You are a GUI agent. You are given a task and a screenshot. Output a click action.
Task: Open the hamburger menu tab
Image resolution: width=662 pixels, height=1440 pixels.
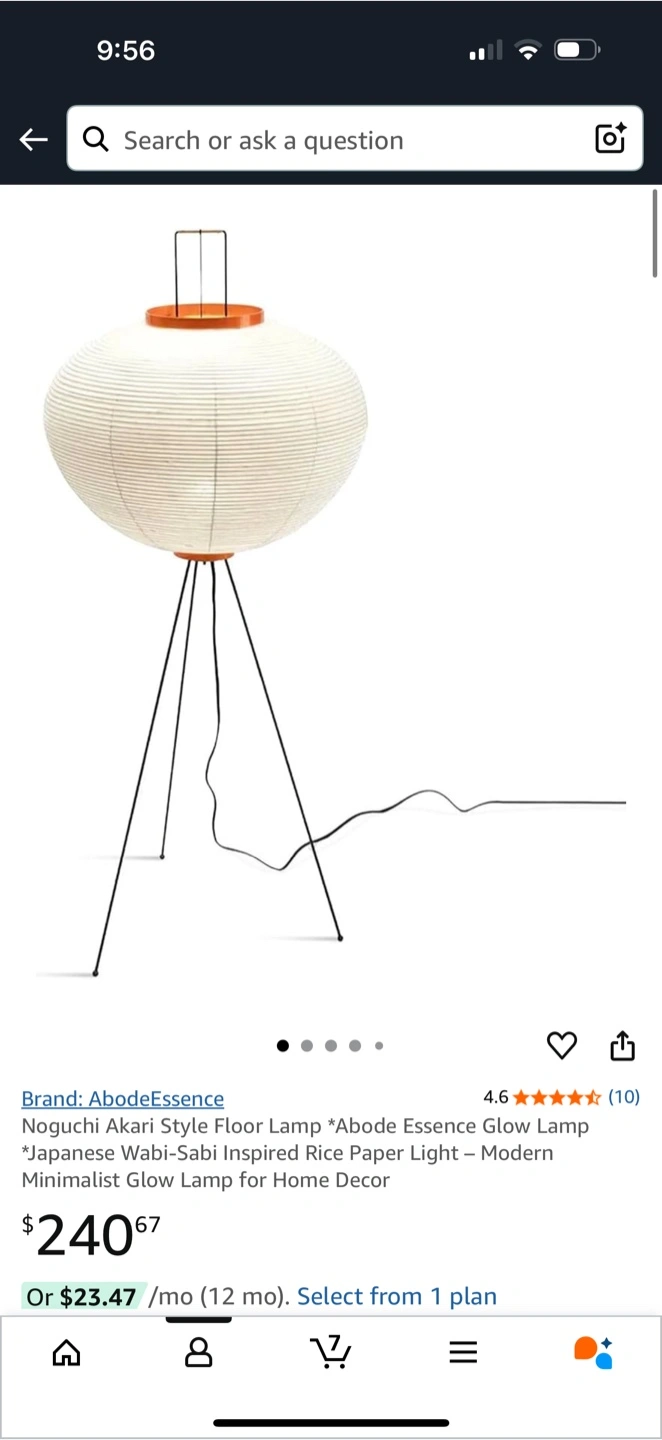tap(463, 1353)
